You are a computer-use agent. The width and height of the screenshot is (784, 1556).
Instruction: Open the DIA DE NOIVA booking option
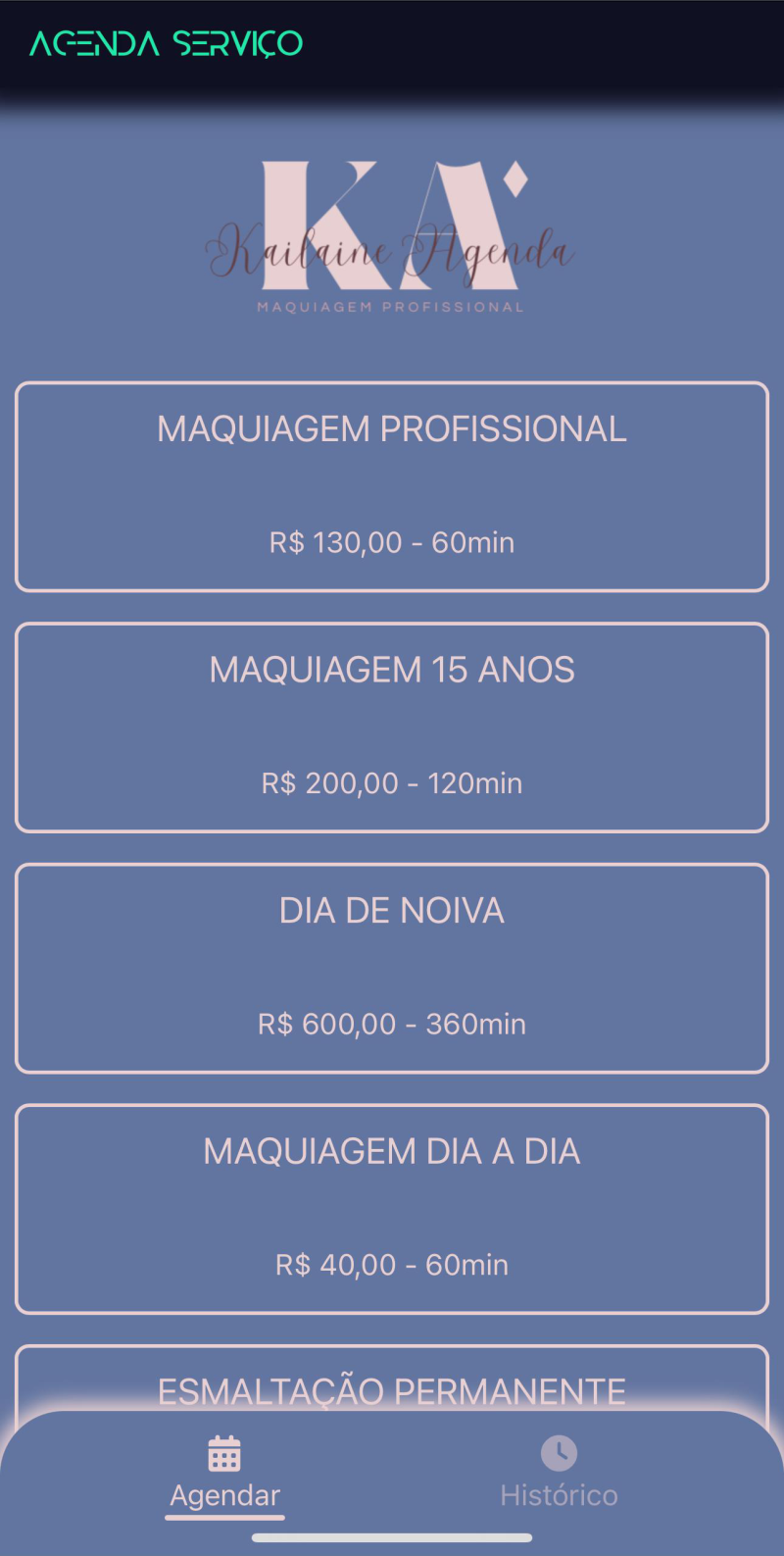pos(392,967)
